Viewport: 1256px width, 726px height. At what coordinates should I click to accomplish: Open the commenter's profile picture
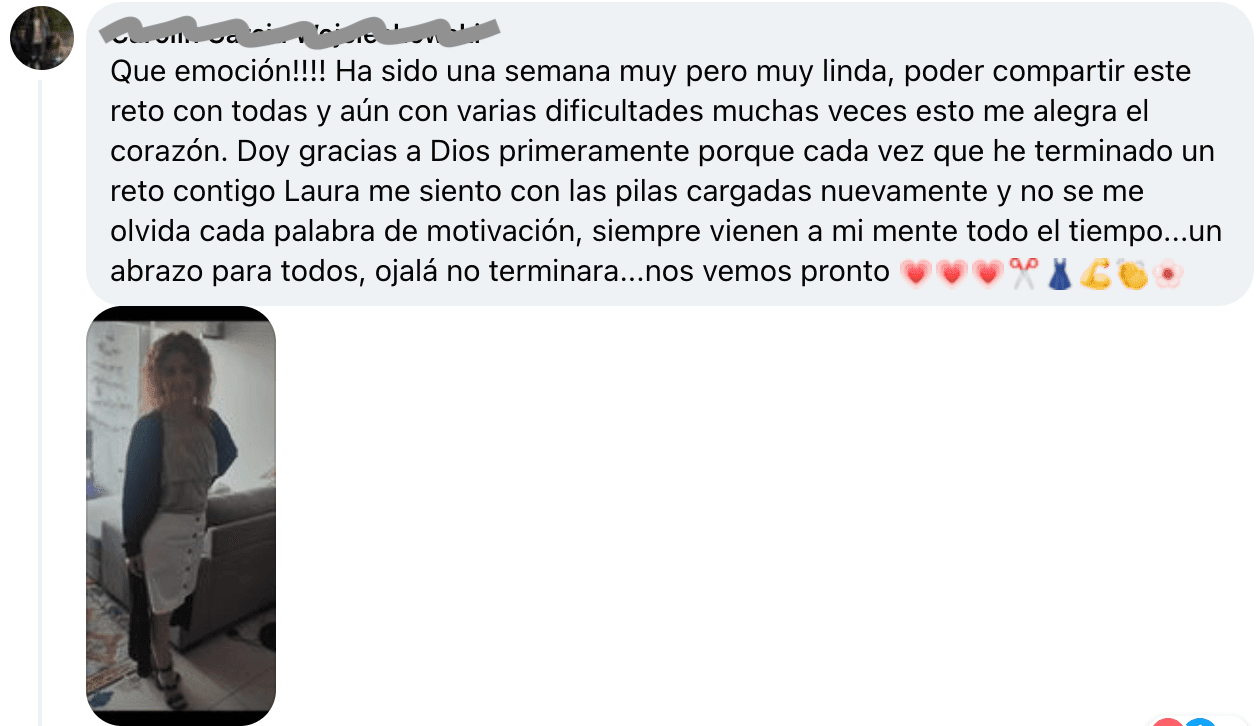pos(41,38)
